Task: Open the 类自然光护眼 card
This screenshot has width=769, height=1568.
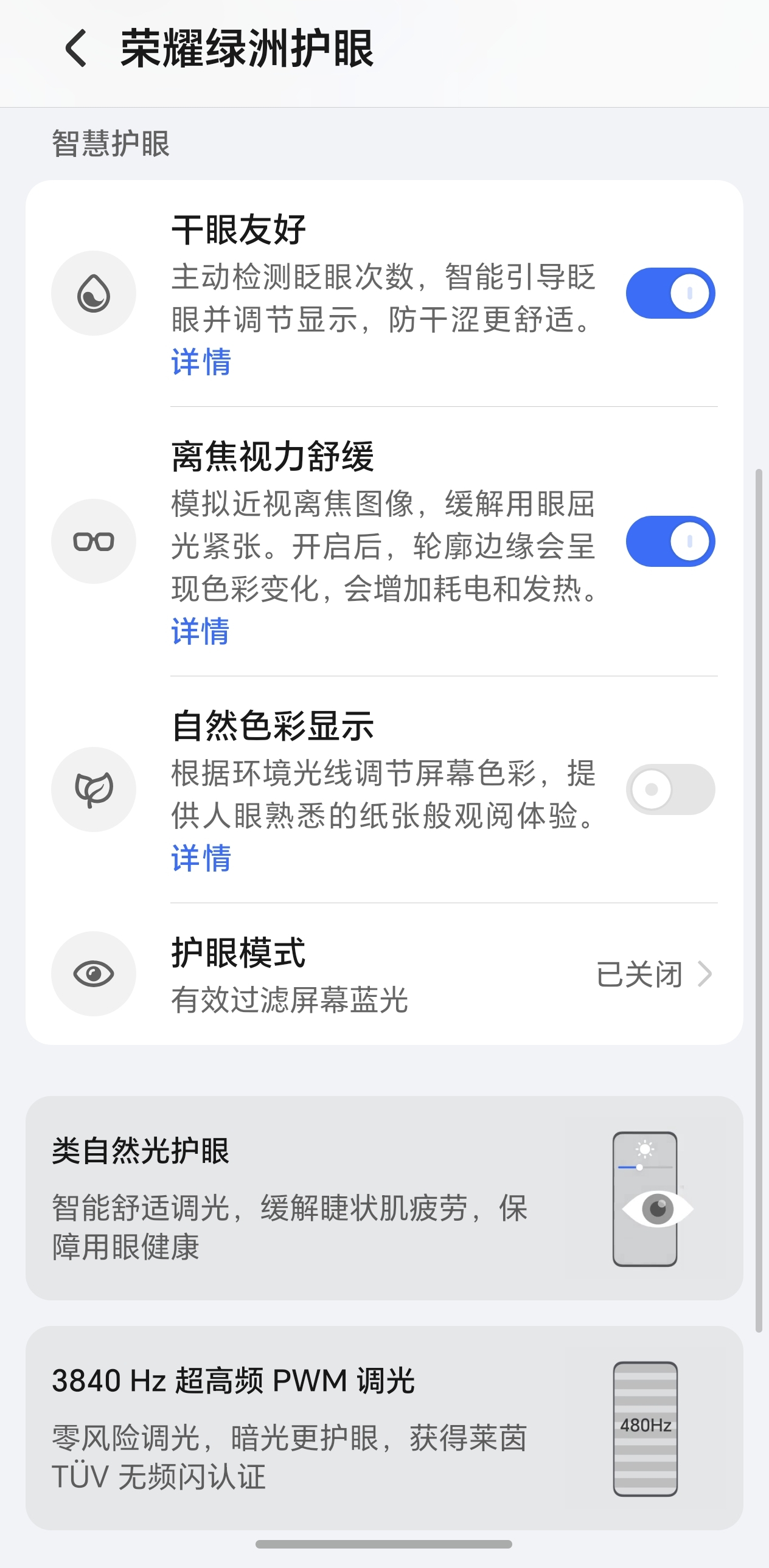Action: (x=384, y=1199)
